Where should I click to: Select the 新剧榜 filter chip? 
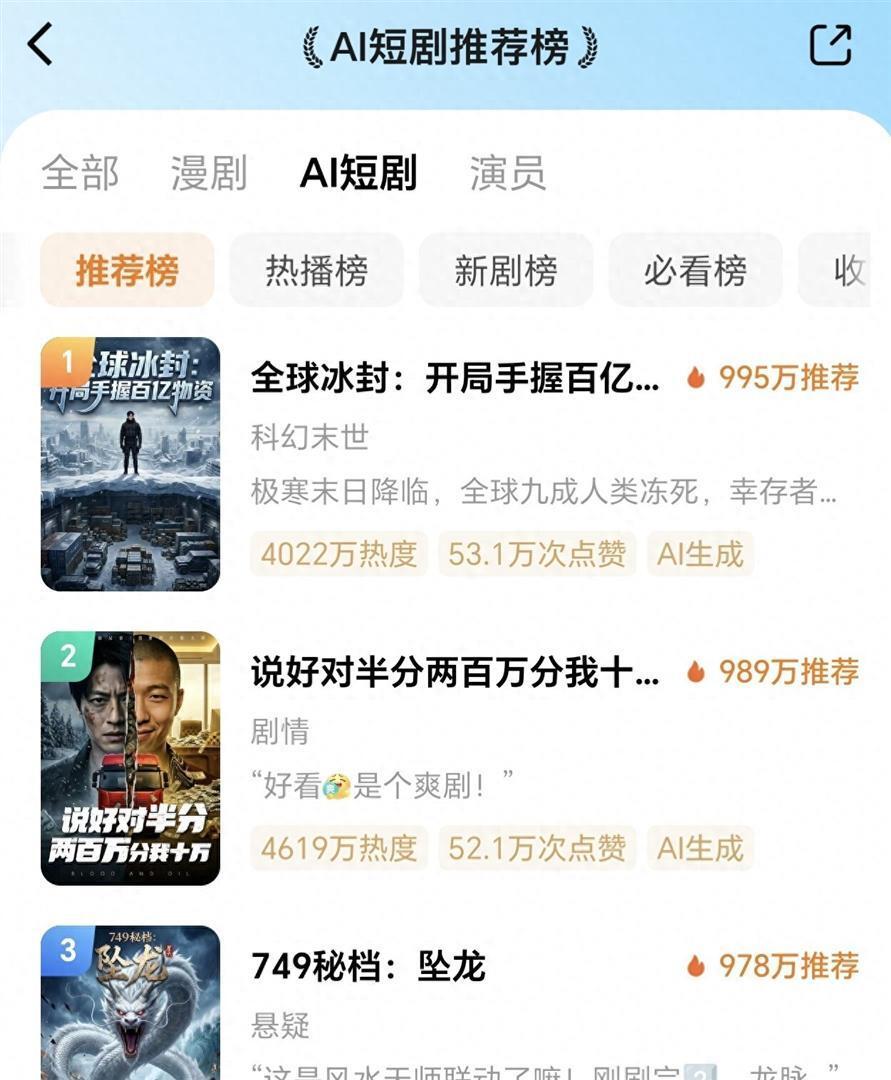(505, 269)
